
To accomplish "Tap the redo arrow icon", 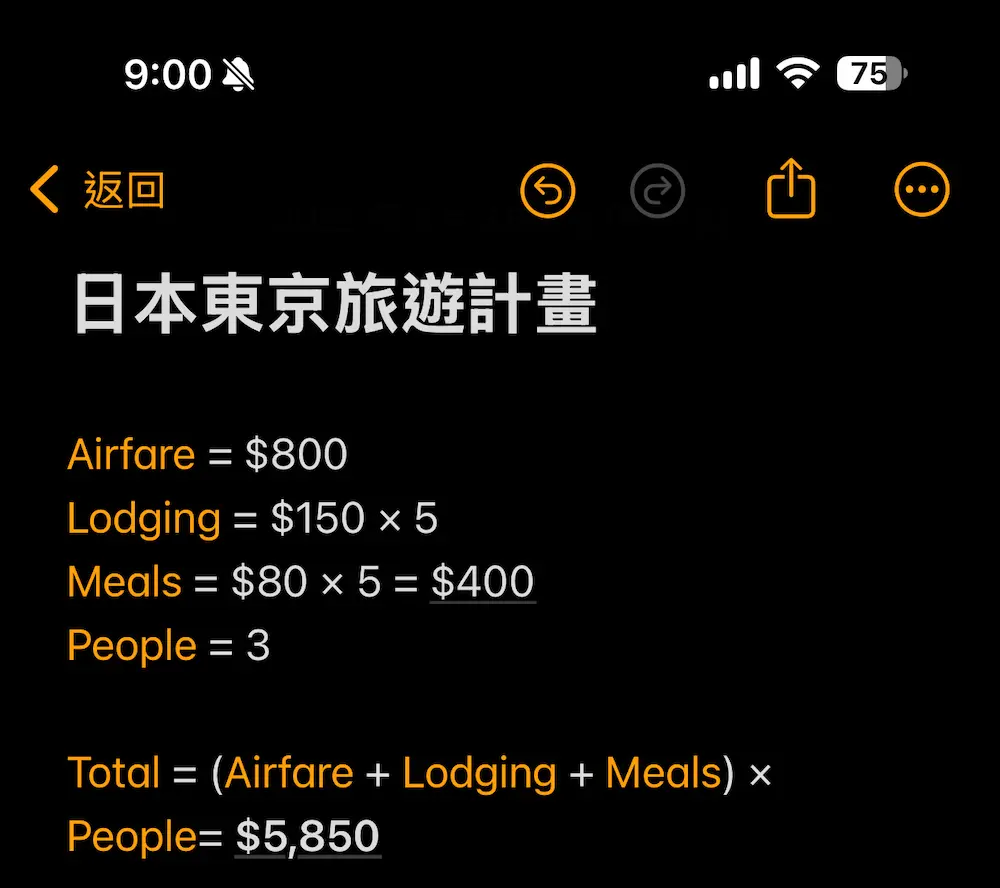I will 658,190.
